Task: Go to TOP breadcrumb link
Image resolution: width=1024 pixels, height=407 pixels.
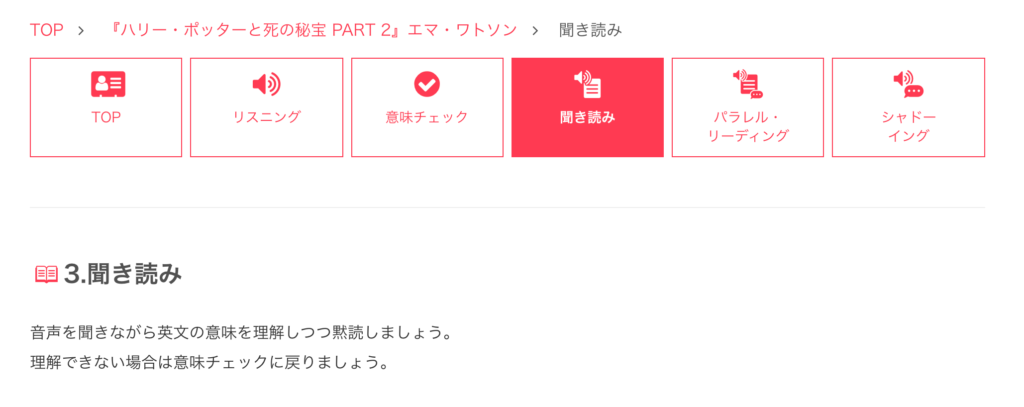Action: coord(47,30)
